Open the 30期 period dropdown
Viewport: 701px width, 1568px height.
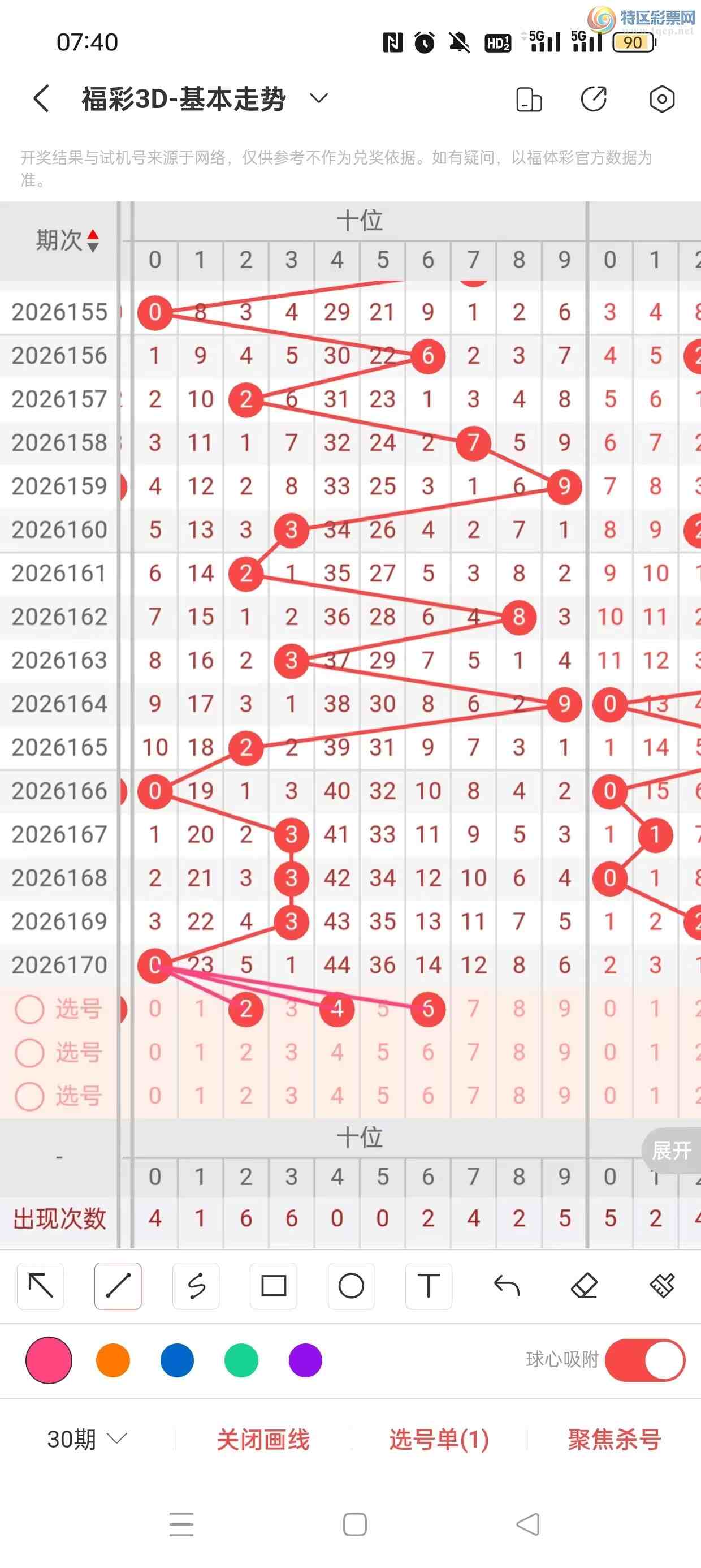pyautogui.click(x=87, y=1439)
